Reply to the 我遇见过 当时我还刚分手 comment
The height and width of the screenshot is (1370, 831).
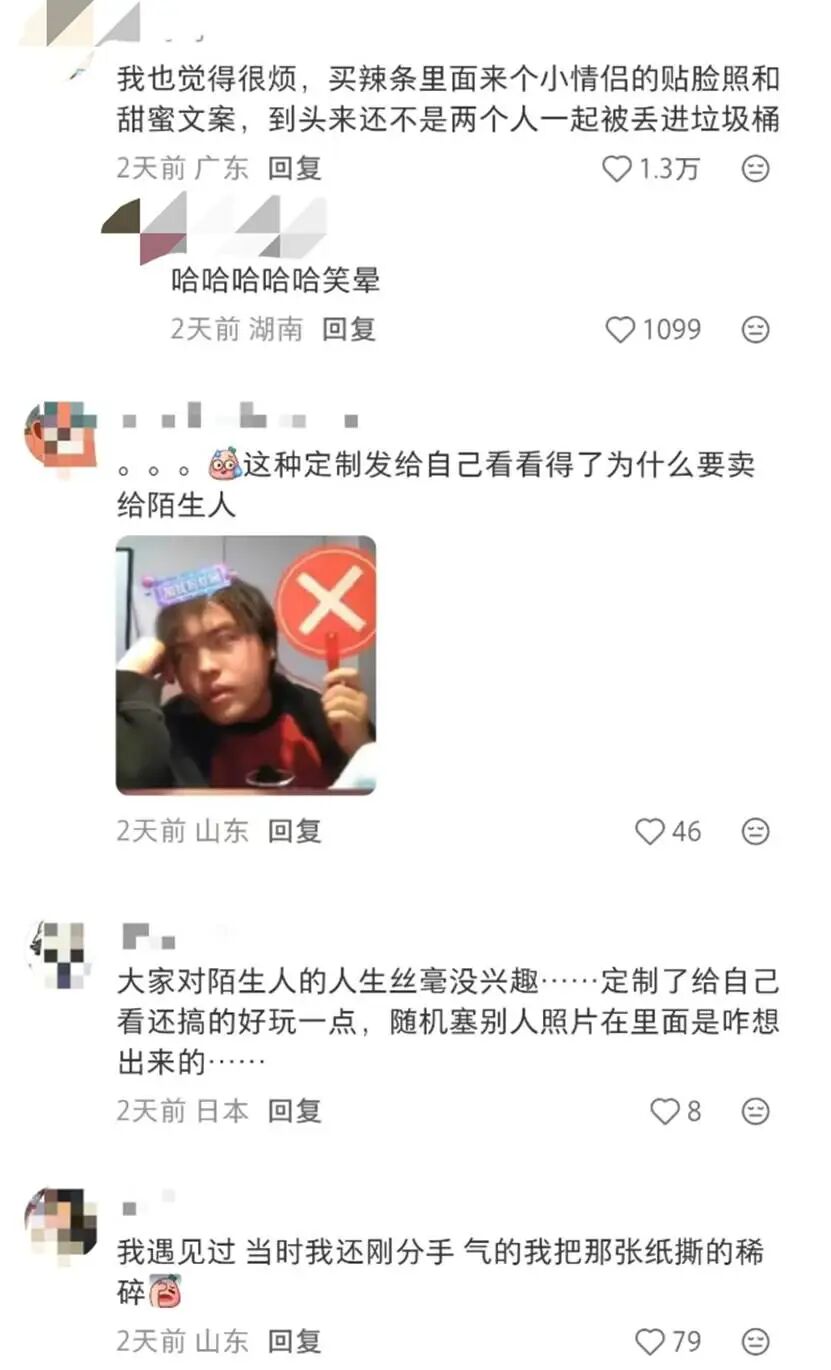tap(294, 1341)
